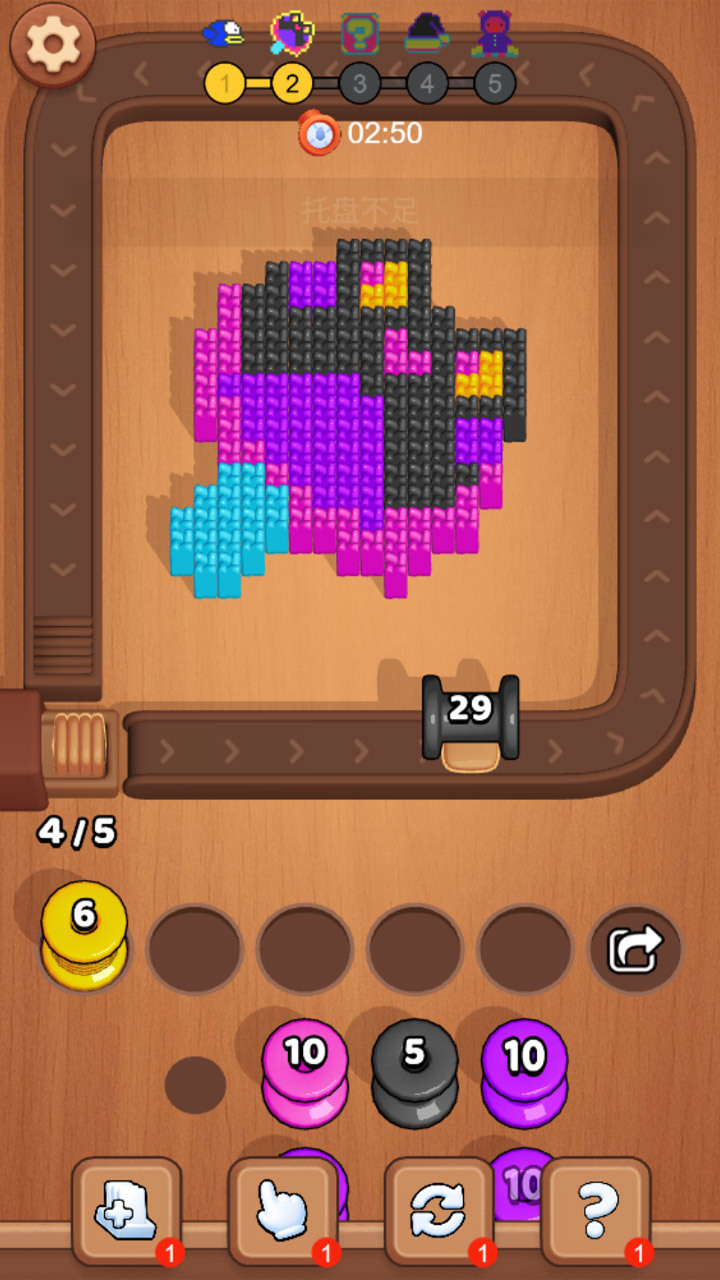Viewport: 720px width, 1280px height.
Task: Tap the arrow button beside the tray slots
Action: click(x=635, y=948)
